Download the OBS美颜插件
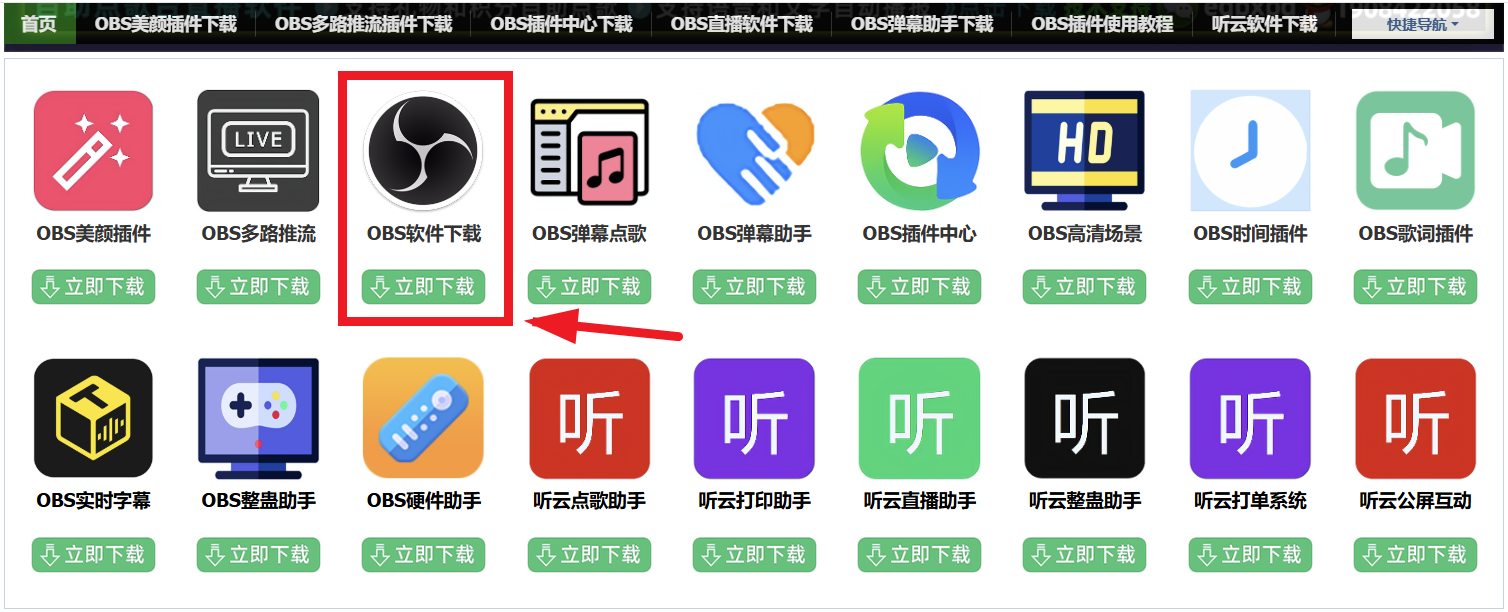Screen dimensions: 1508x612 click(x=93, y=287)
